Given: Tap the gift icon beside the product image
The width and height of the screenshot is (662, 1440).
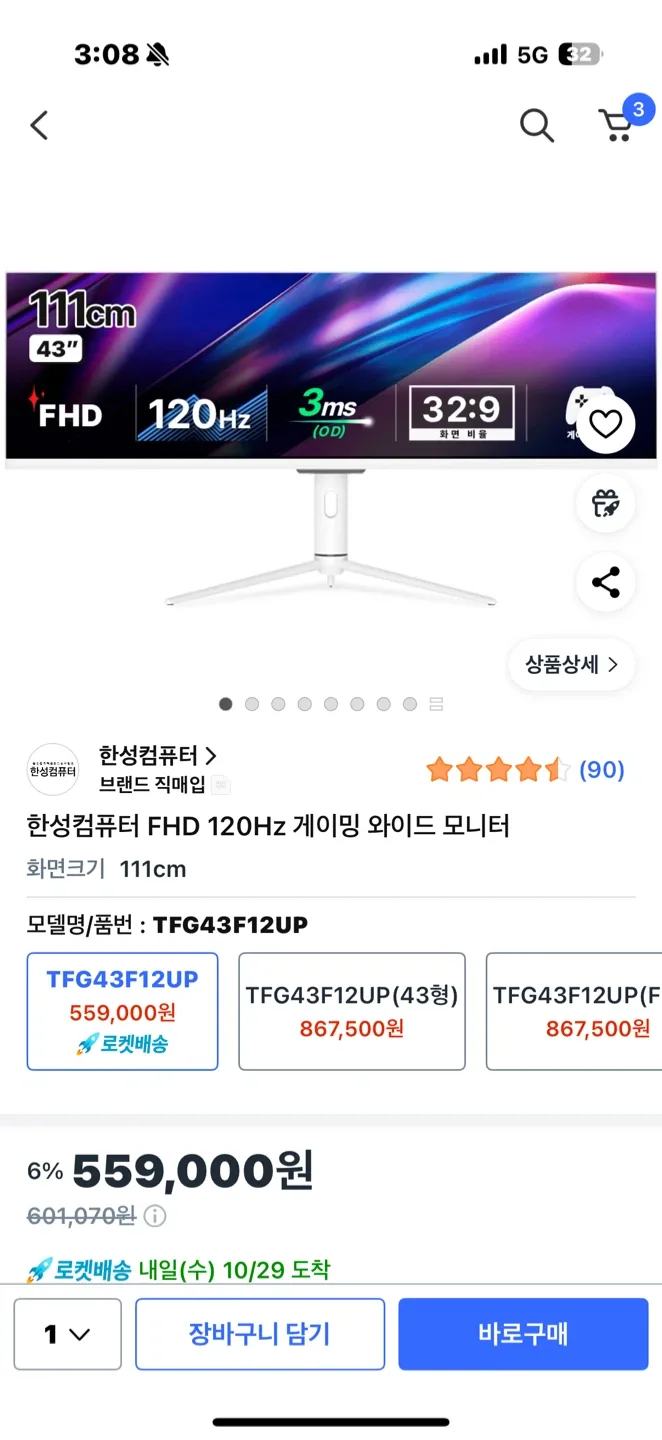Looking at the screenshot, I should pyautogui.click(x=605, y=504).
